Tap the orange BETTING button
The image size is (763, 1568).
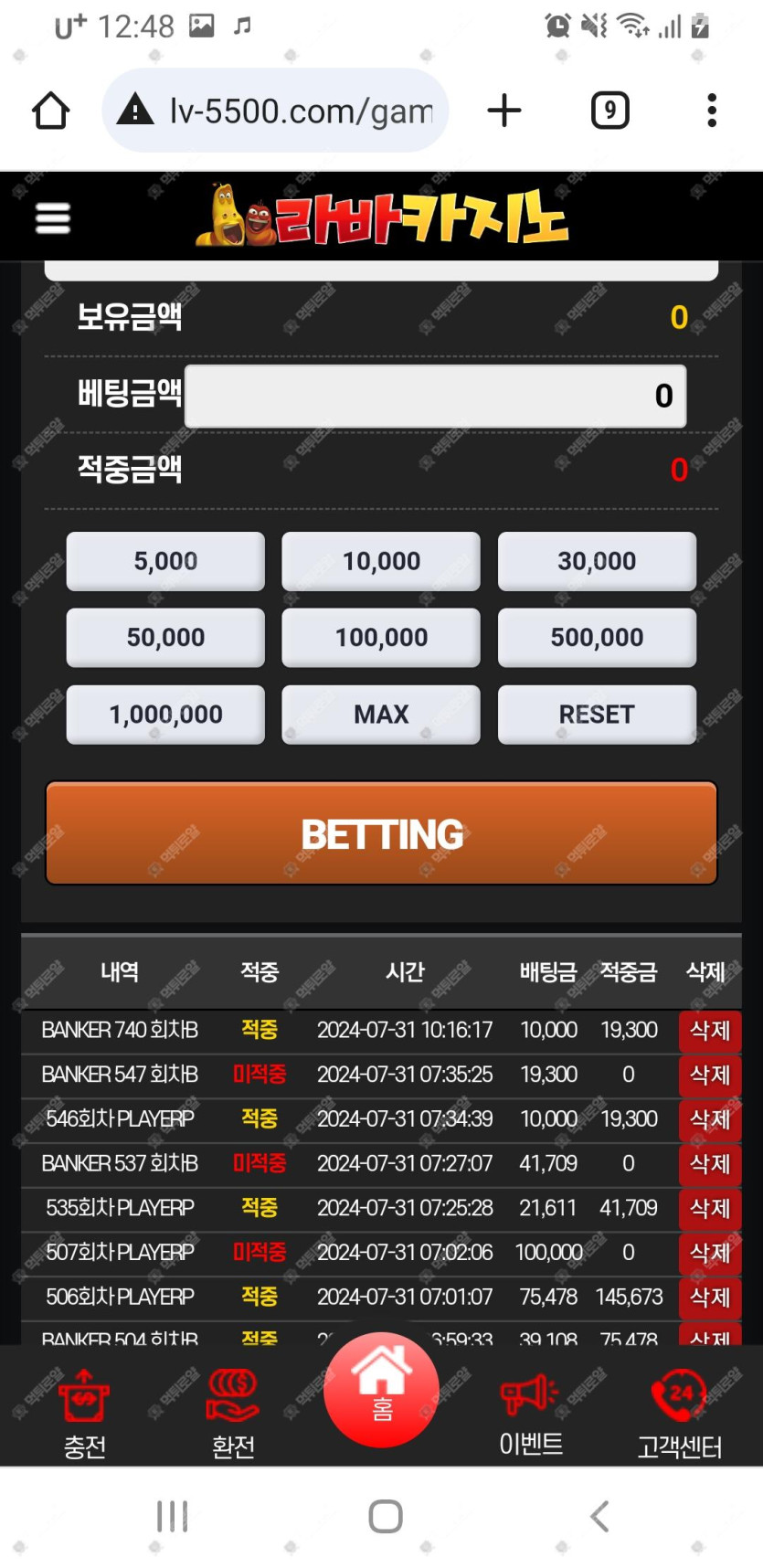click(381, 833)
